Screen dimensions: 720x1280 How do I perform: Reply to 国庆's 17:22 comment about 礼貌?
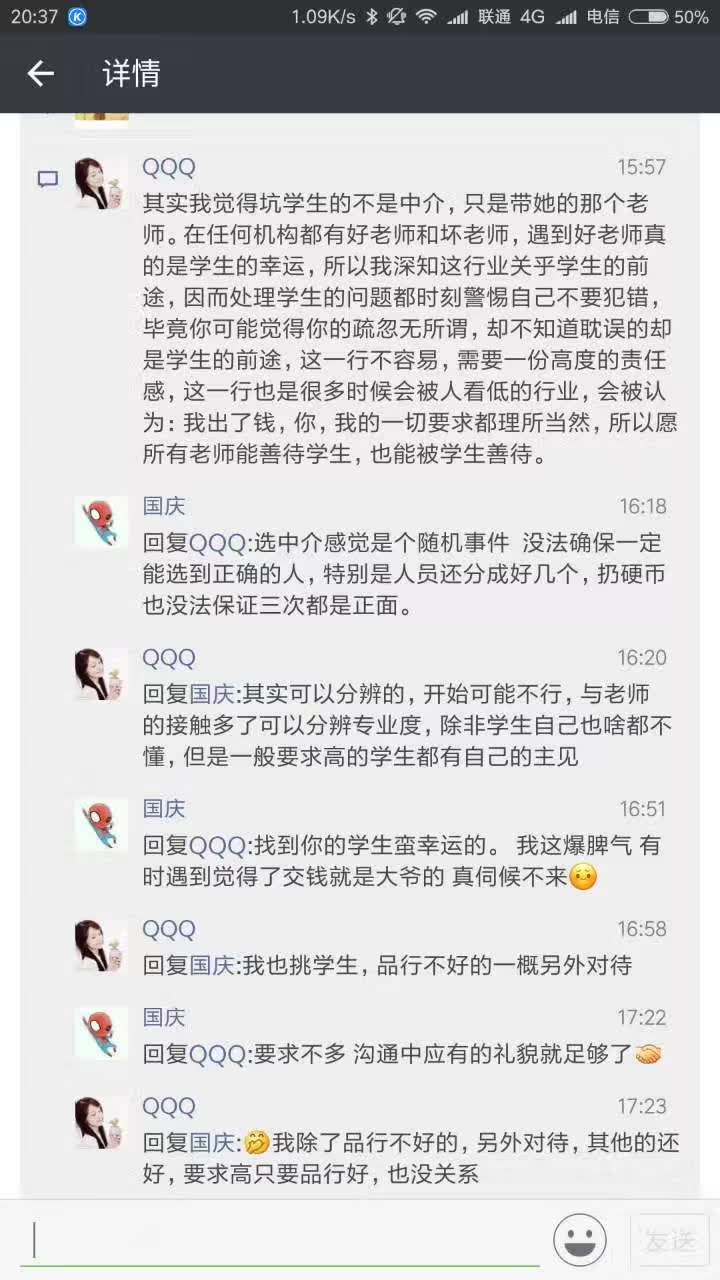(400, 1054)
